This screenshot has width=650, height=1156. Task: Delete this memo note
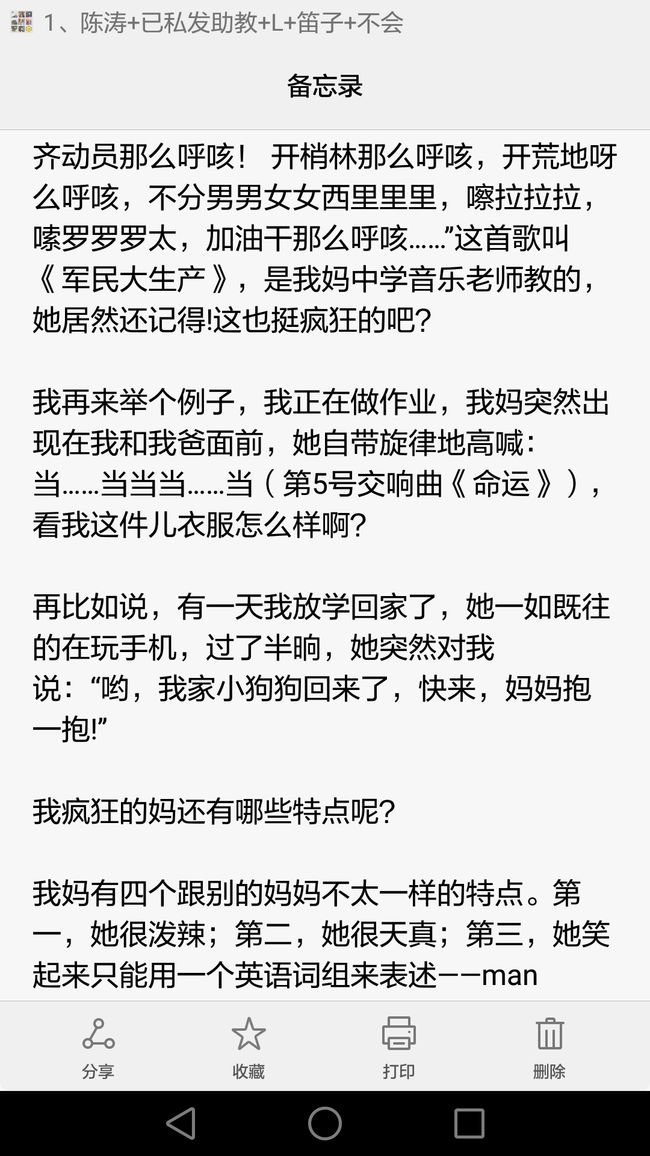(549, 1047)
